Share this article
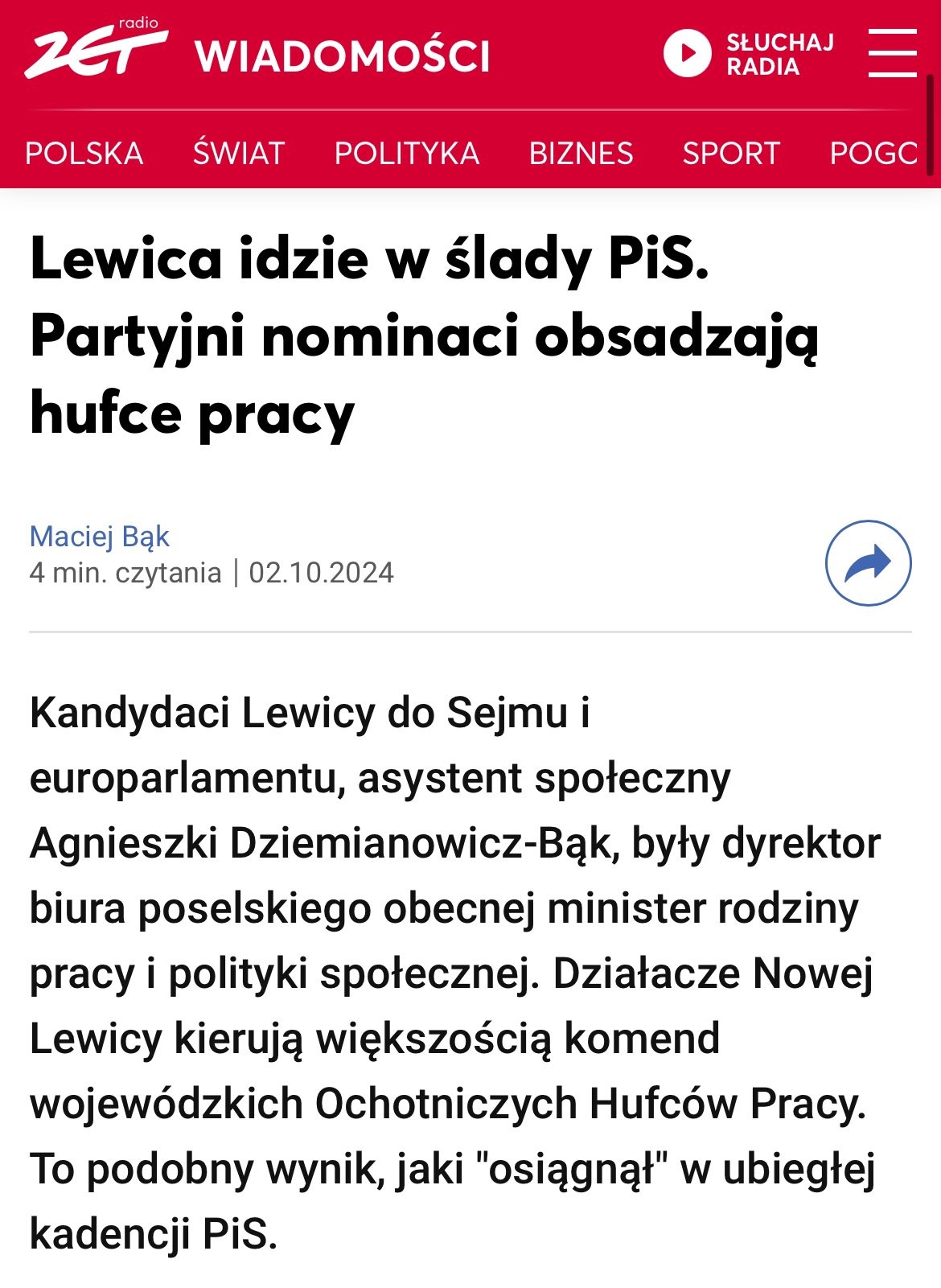 868,563
